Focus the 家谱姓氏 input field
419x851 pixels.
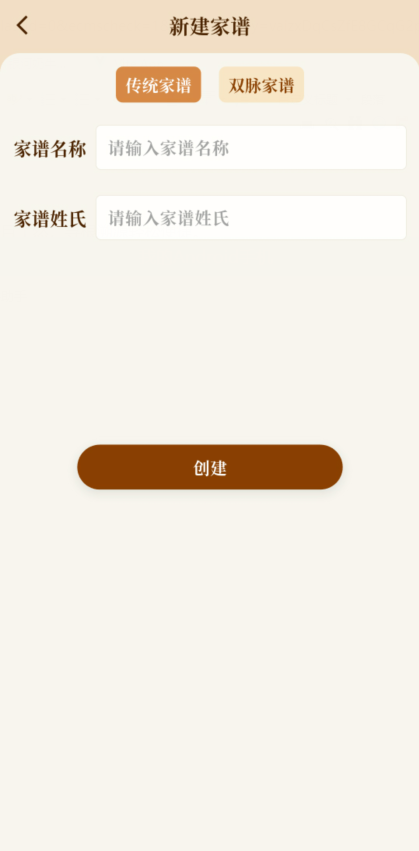tap(251, 218)
